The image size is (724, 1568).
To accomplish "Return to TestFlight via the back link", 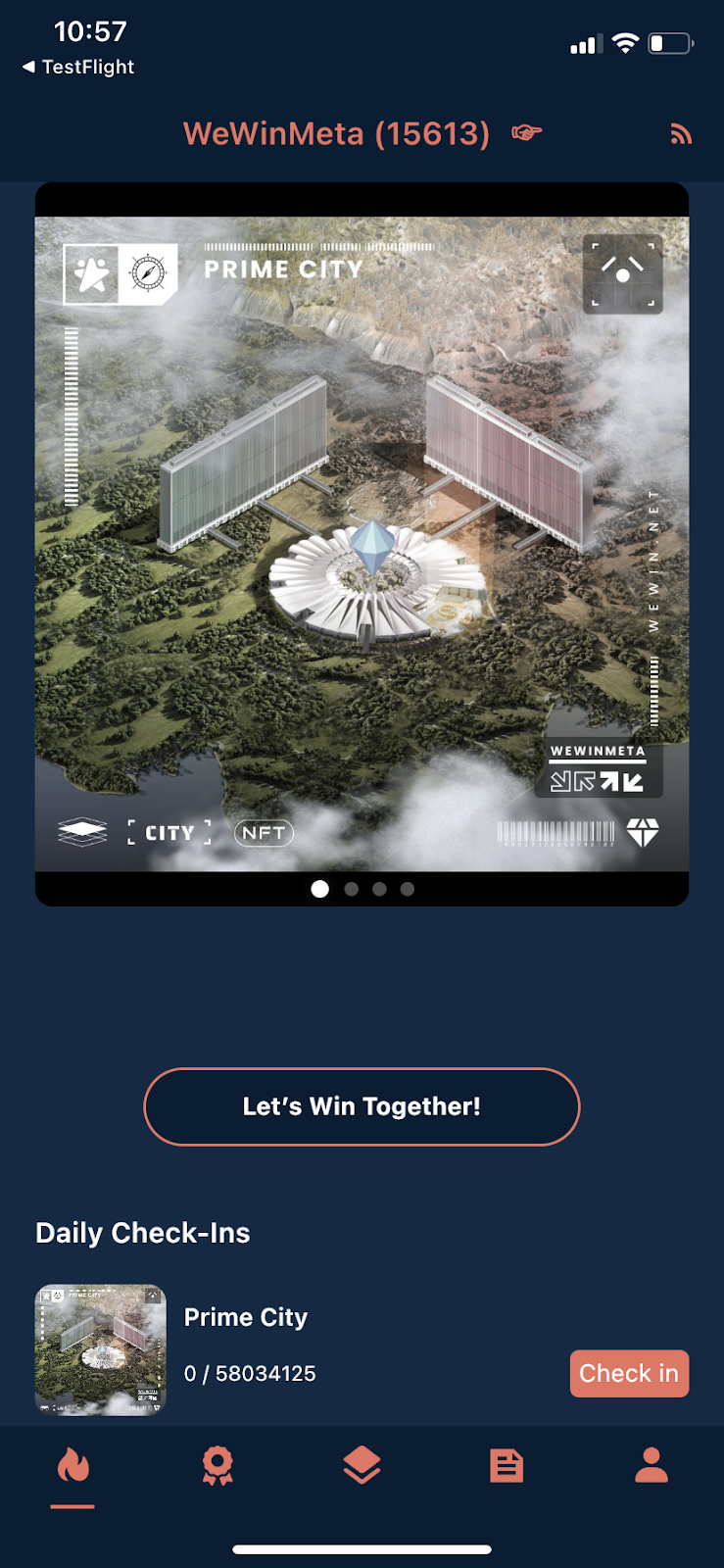I will (x=78, y=67).
